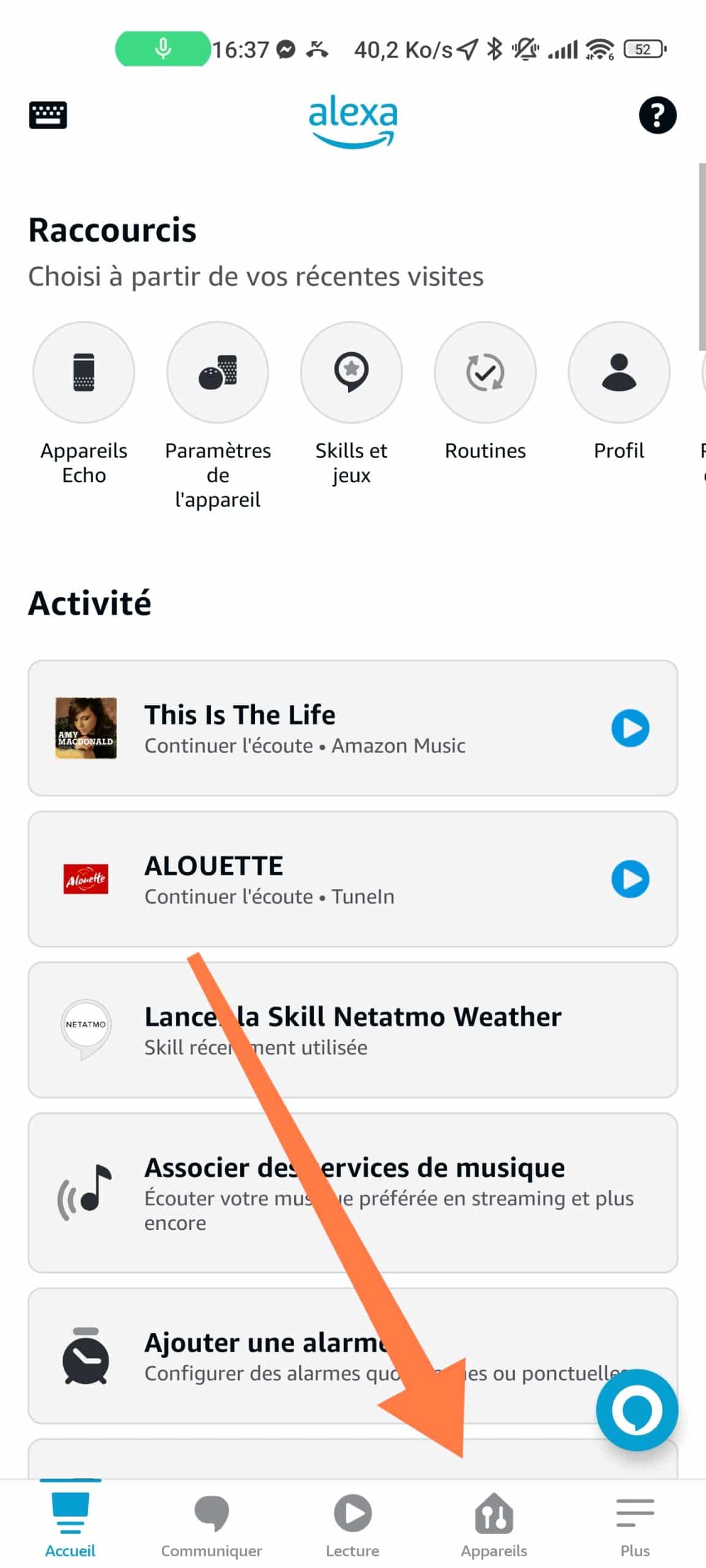
Task: Open the Ajouter une alarme card
Action: pyautogui.click(x=353, y=1355)
